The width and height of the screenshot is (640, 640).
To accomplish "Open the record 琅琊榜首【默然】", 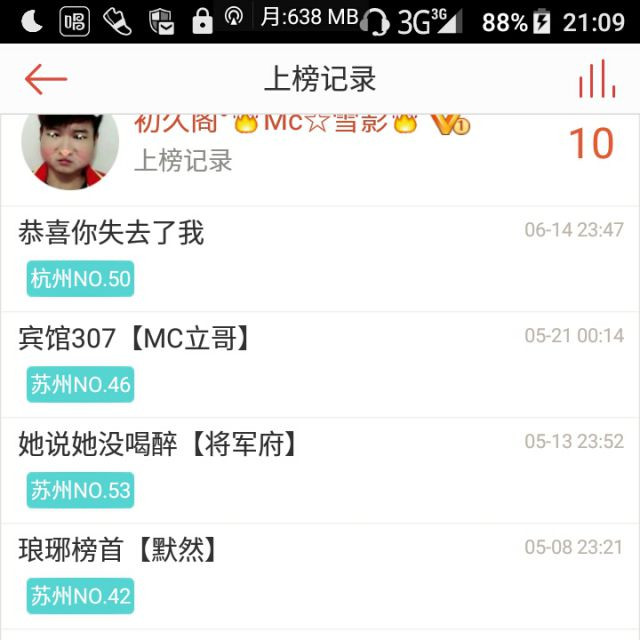I will coord(118,549).
